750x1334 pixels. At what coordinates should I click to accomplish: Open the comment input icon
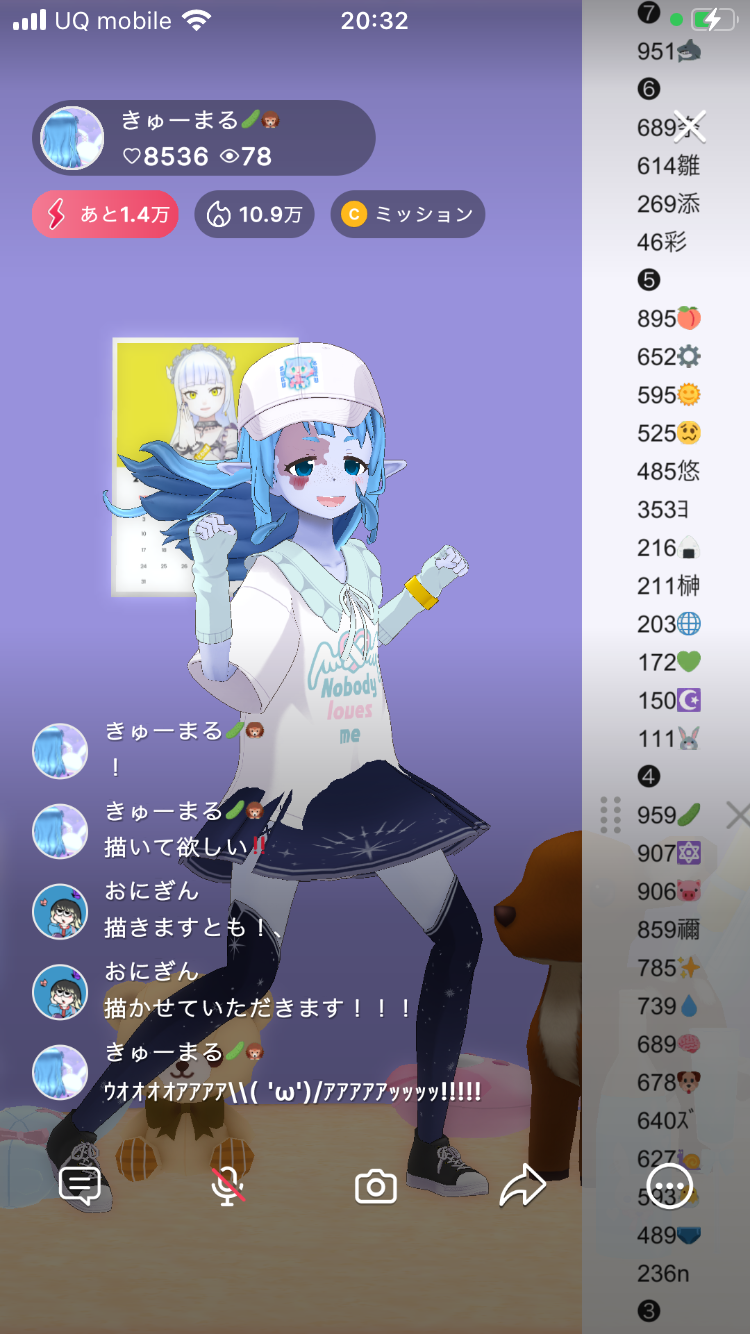coord(80,1186)
